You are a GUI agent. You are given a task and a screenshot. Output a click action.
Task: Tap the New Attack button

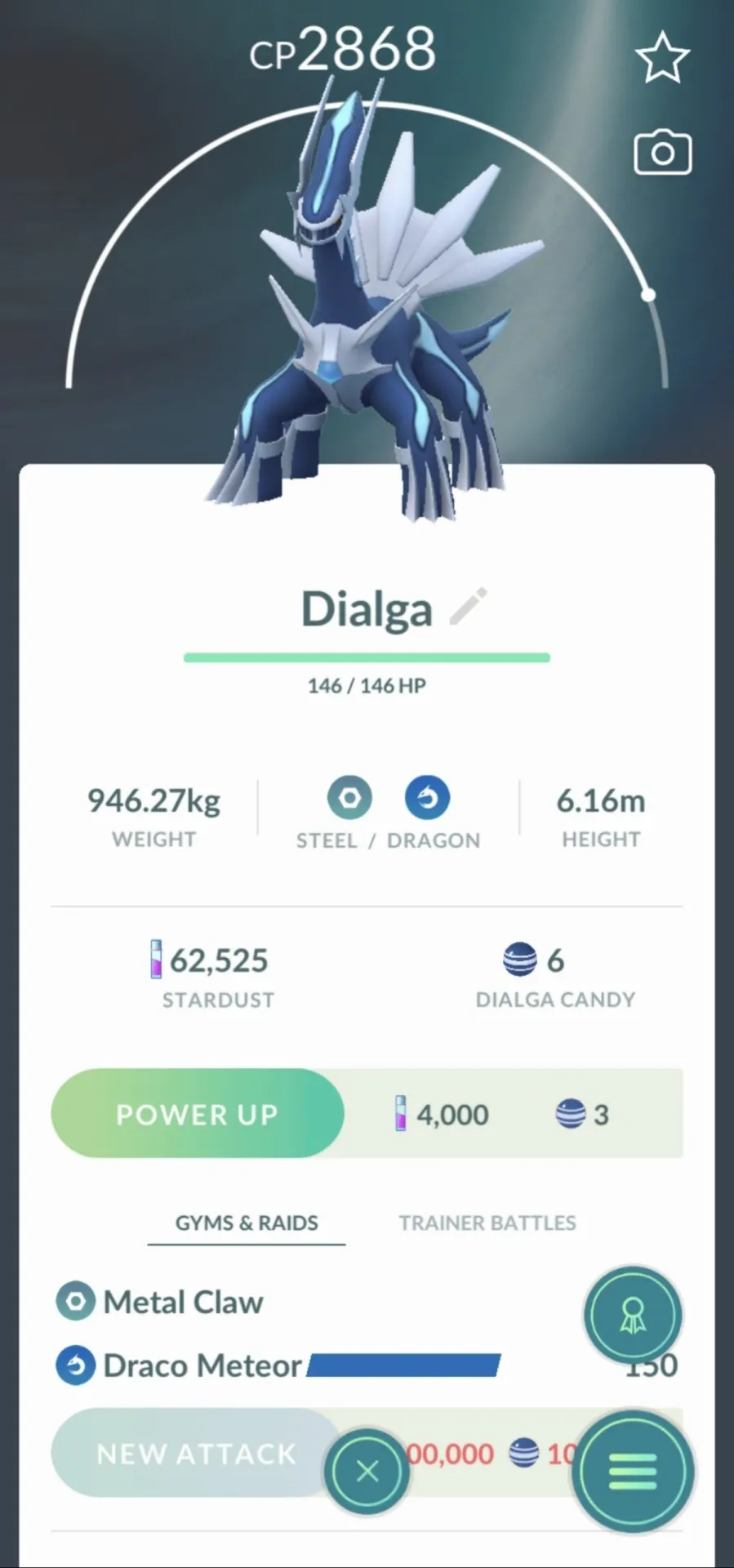coord(196,1454)
